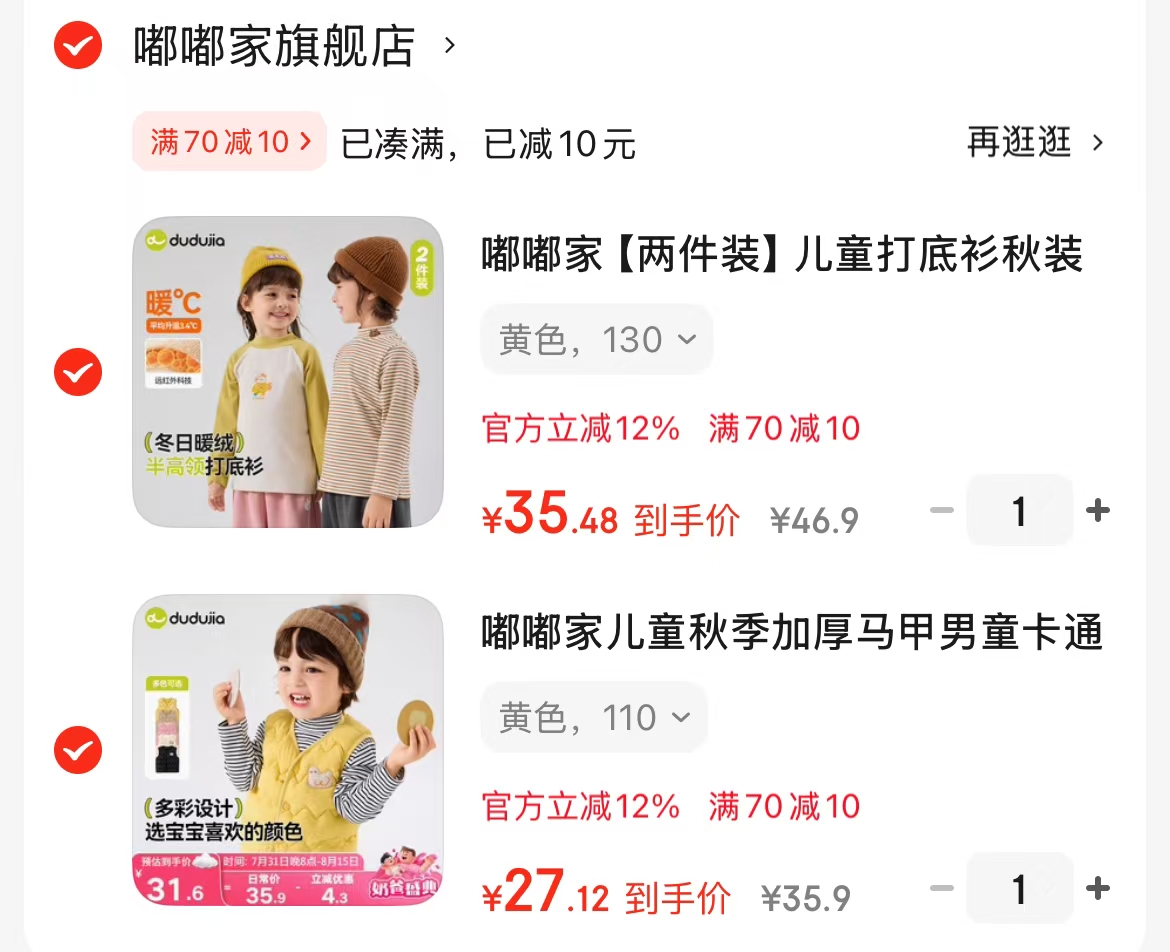Image resolution: width=1170 pixels, height=952 pixels.
Task: Open the 嘟嘟家旗舰店 store page
Action: coord(275,46)
